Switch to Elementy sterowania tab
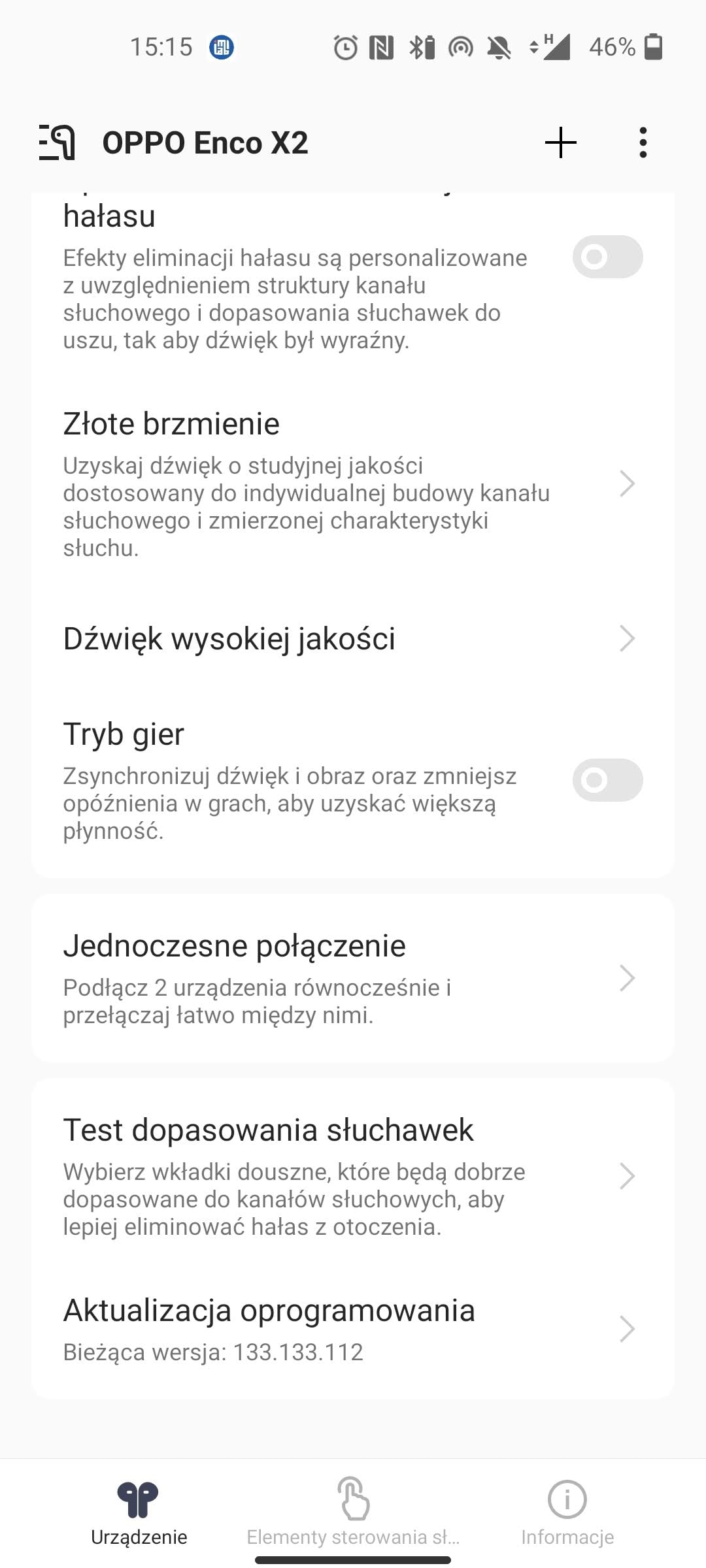The image size is (706, 1568). pyautogui.click(x=353, y=1511)
